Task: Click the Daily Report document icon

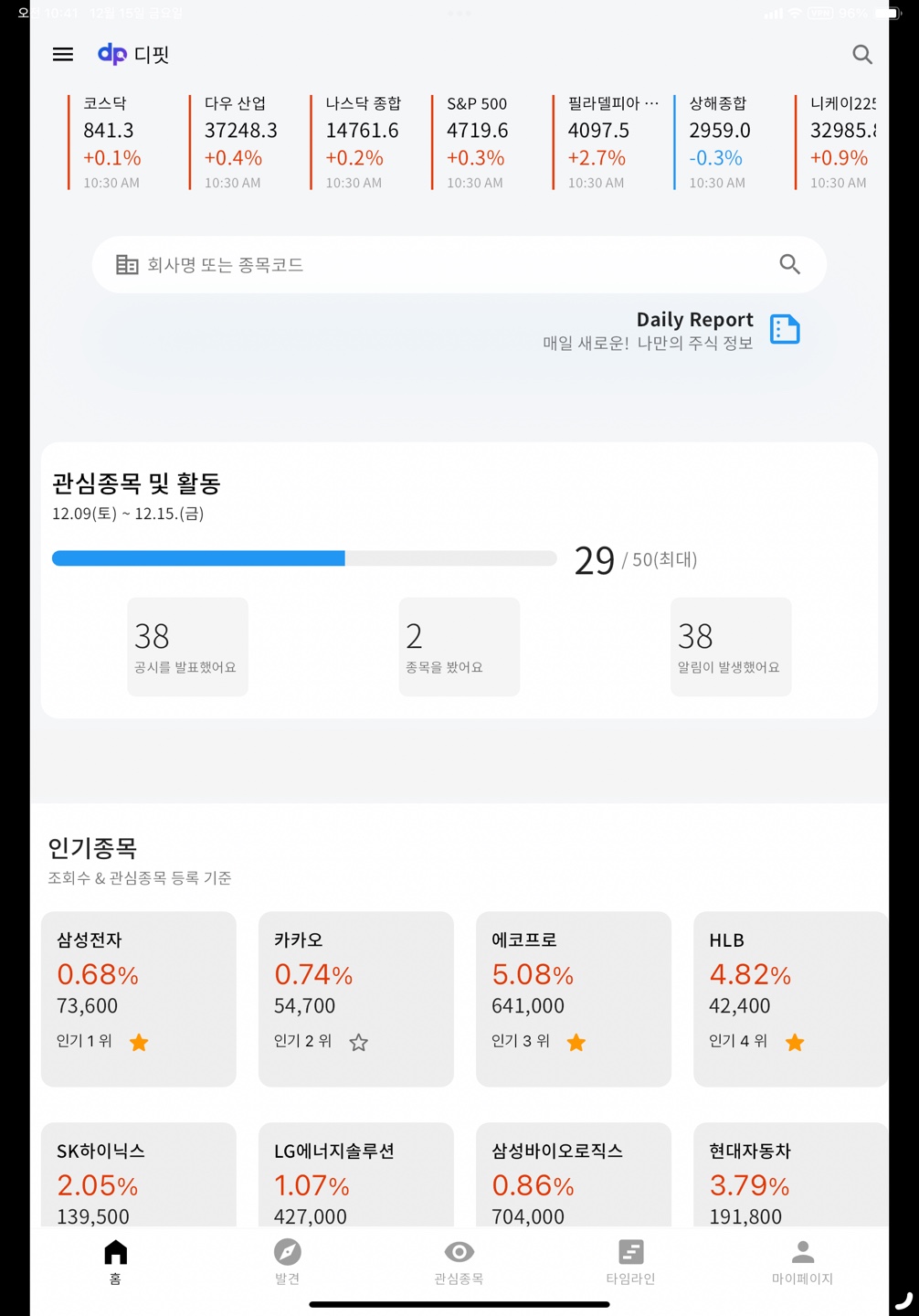Action: pos(785,329)
